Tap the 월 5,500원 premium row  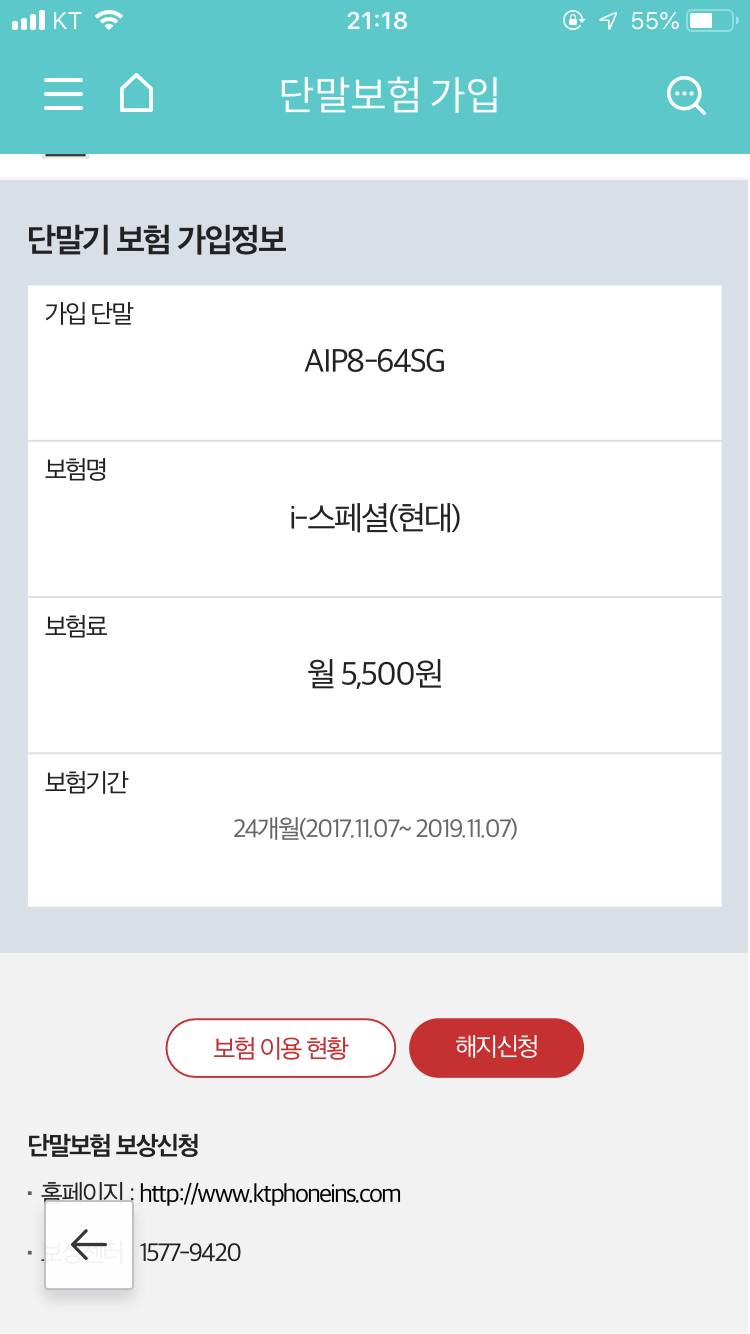click(375, 674)
